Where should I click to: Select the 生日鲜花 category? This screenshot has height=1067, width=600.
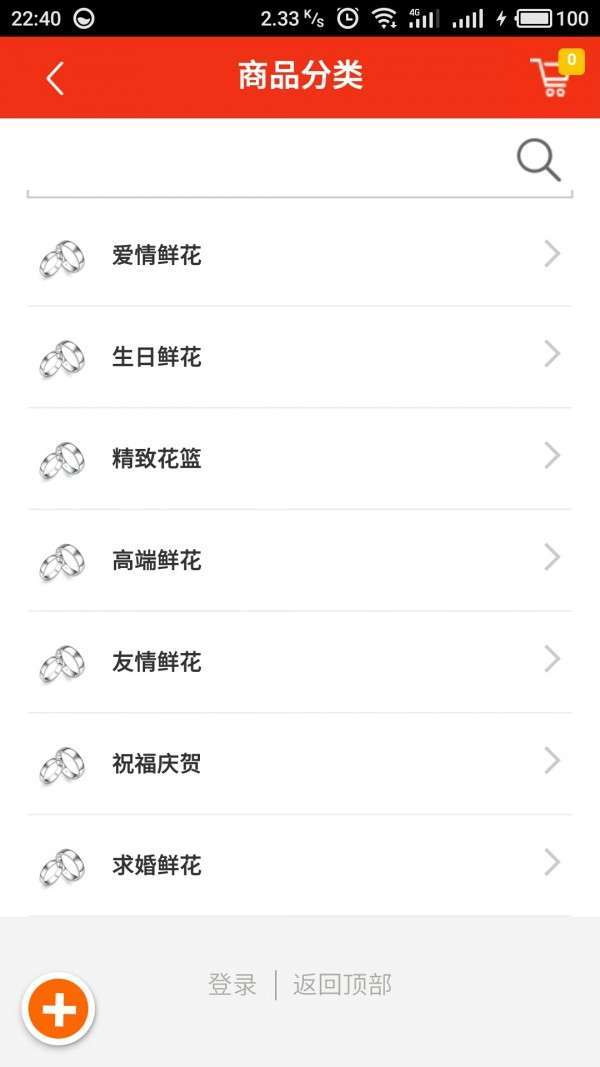pos(300,357)
